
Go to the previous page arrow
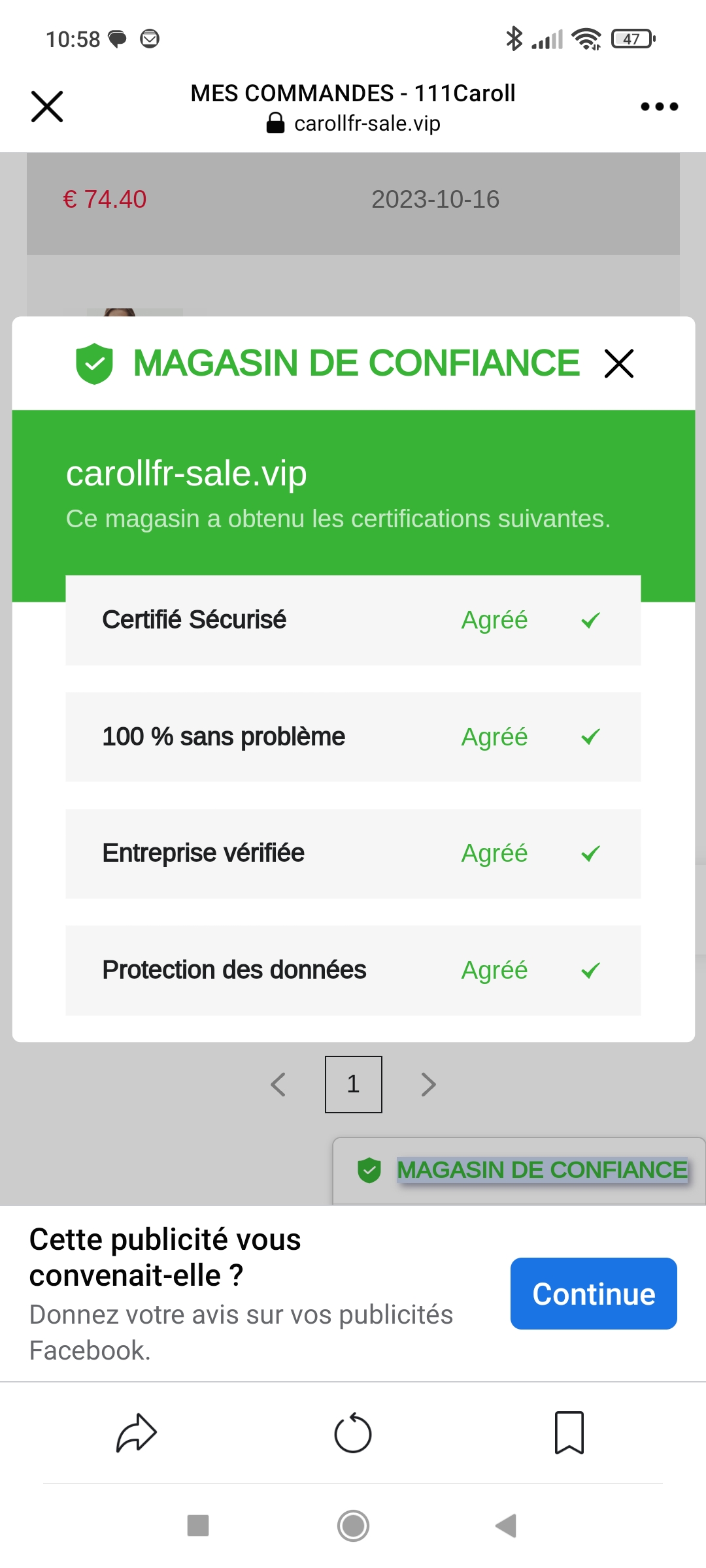click(x=278, y=1085)
